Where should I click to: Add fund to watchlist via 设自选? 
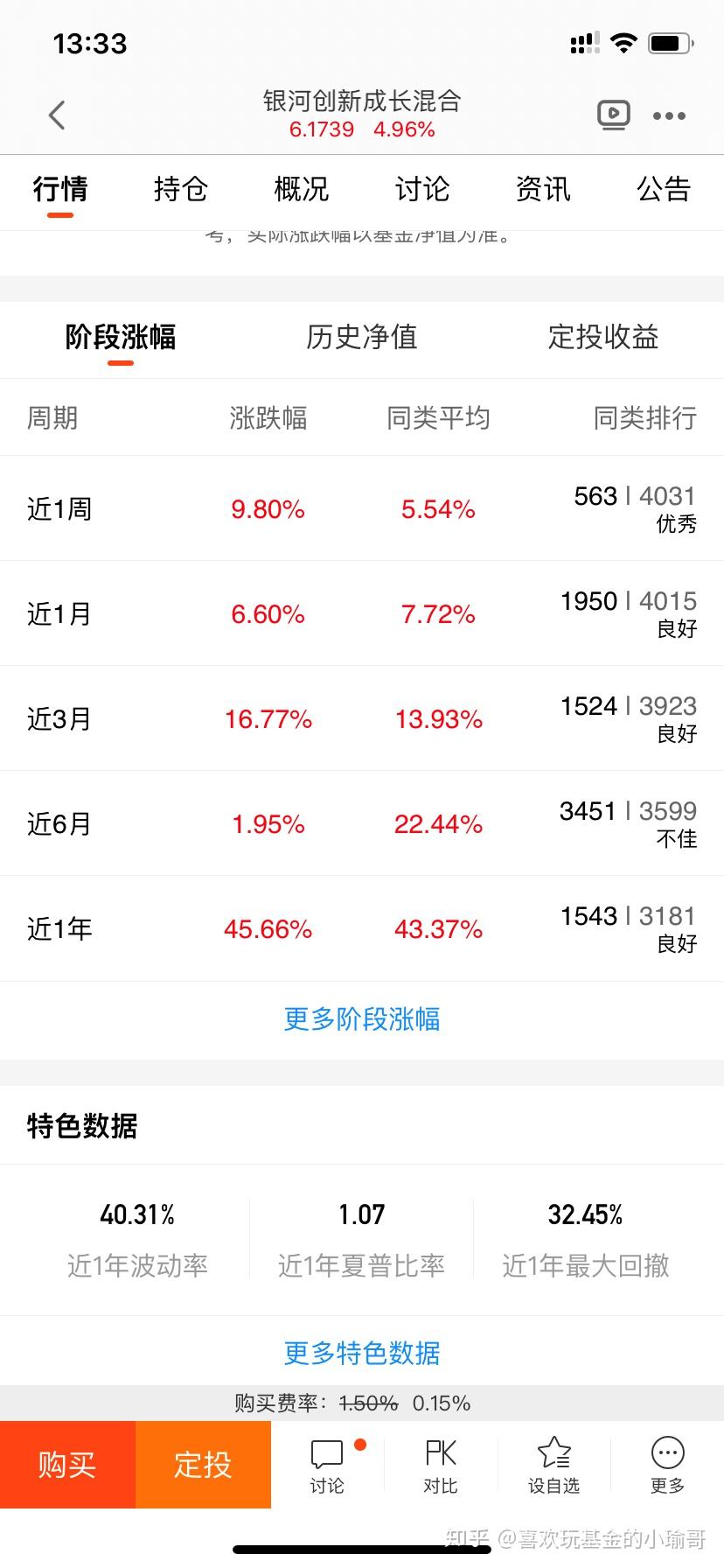tap(553, 1465)
